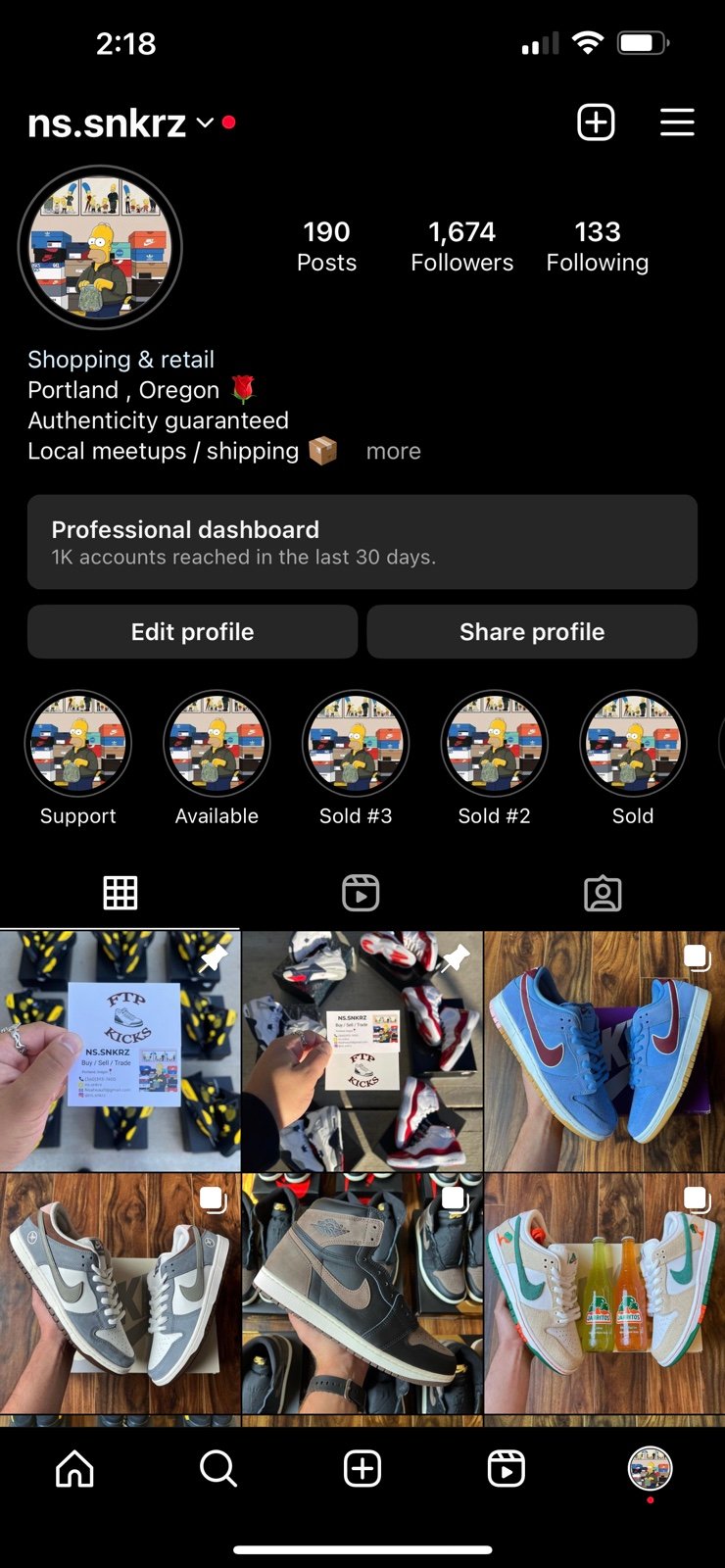The image size is (725, 1568).
Task: Open the Professional dashboard
Action: (x=362, y=542)
